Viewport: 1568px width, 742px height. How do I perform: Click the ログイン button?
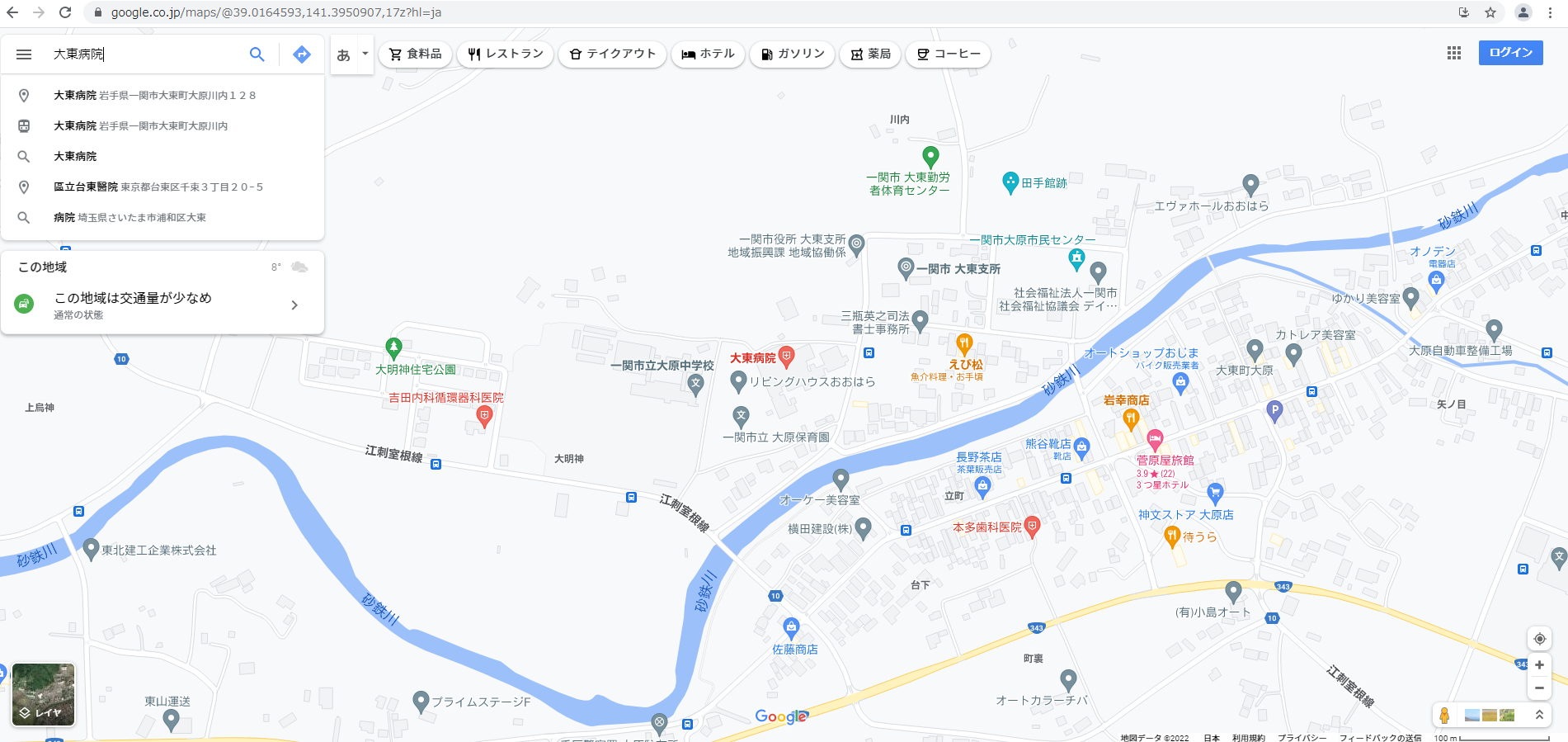[x=1510, y=53]
